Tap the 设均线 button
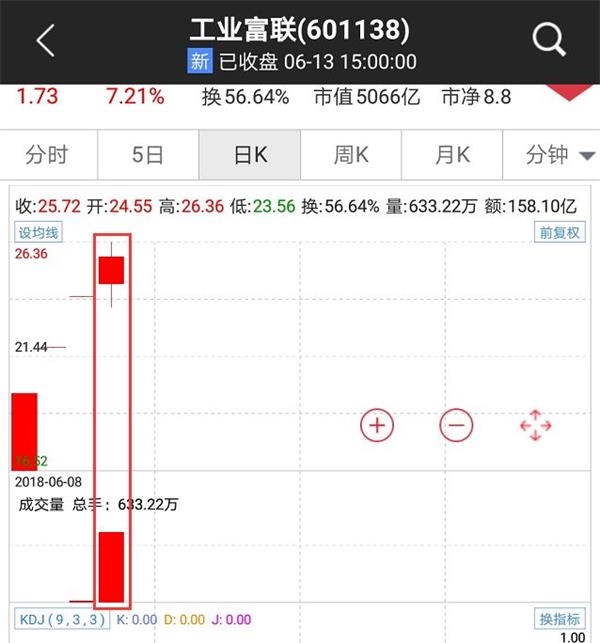This screenshot has width=600, height=643. point(38,232)
